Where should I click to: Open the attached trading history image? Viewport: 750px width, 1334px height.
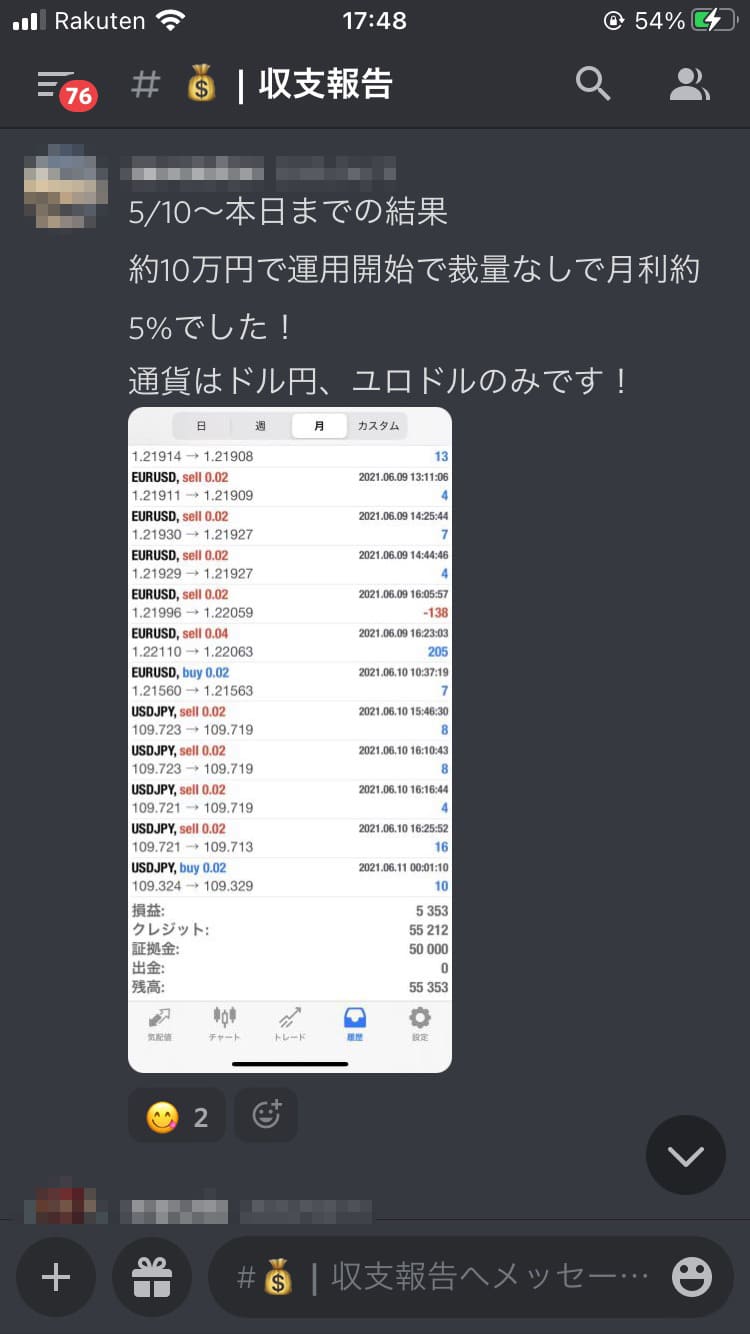(x=290, y=740)
